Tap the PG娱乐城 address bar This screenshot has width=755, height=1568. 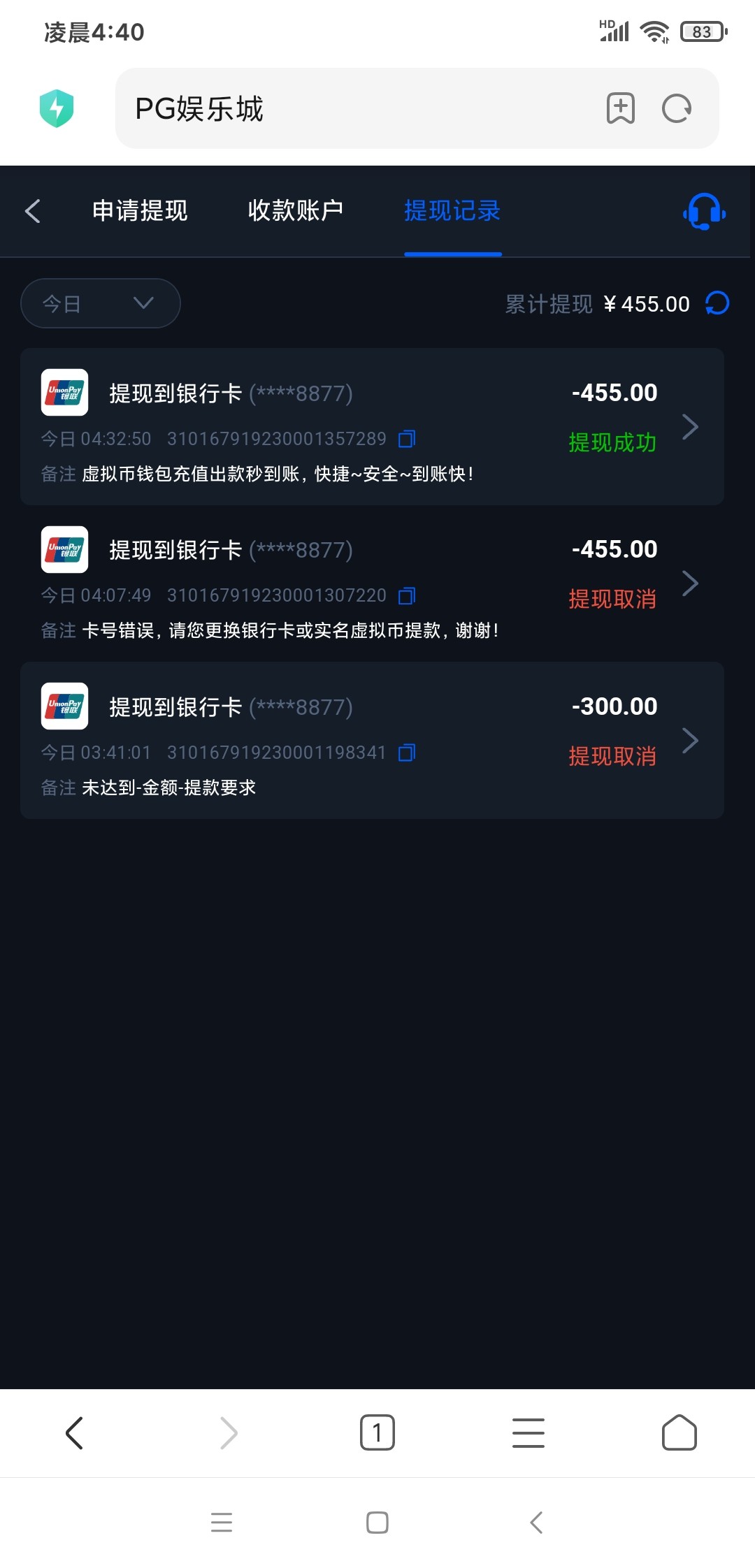(x=350, y=108)
